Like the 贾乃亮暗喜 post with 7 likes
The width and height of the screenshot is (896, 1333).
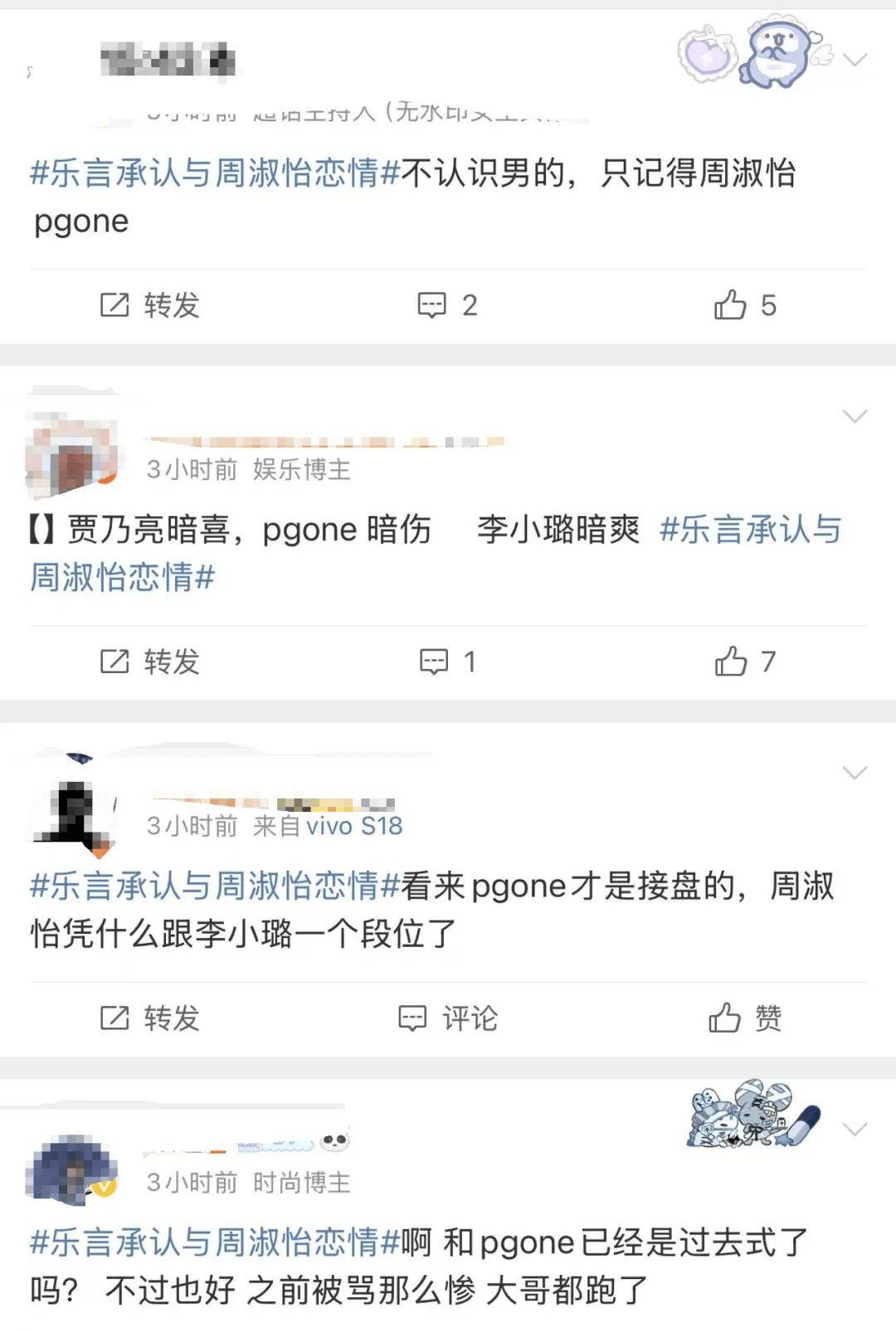coord(744,662)
